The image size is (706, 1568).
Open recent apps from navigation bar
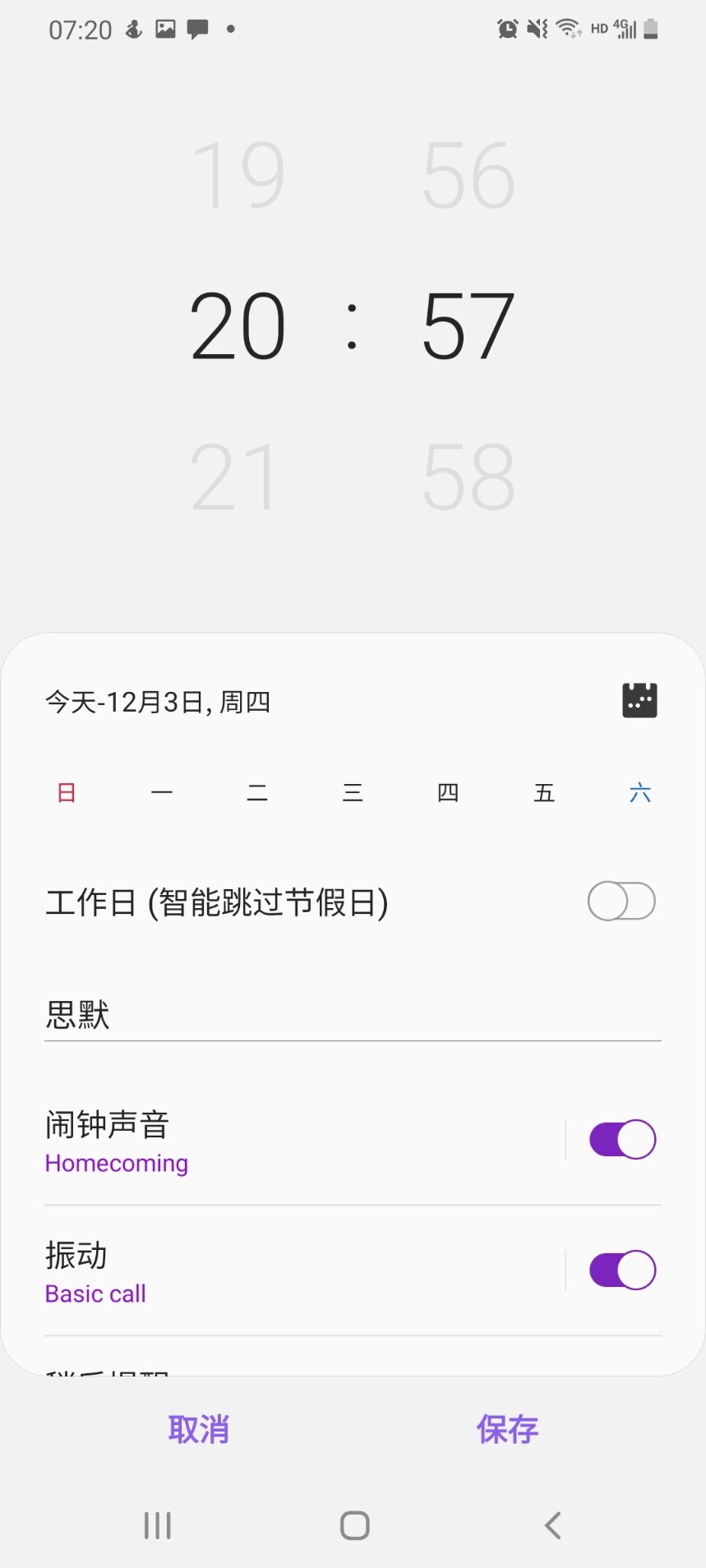pyautogui.click(x=158, y=1525)
